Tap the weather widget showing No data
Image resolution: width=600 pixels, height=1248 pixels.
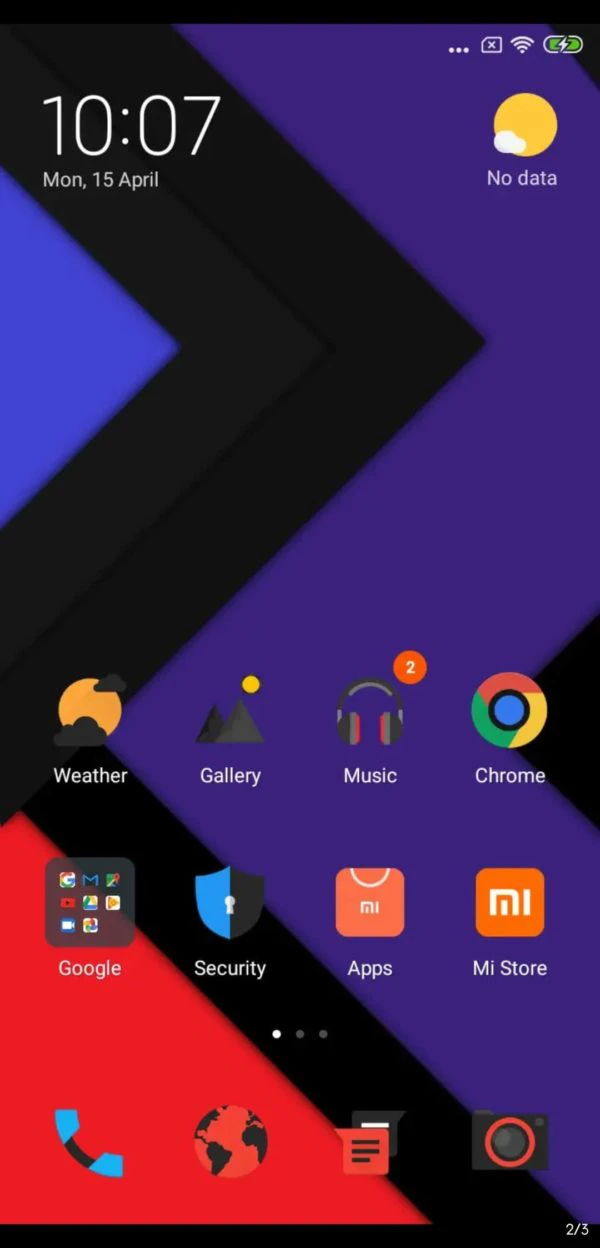pyautogui.click(x=522, y=141)
